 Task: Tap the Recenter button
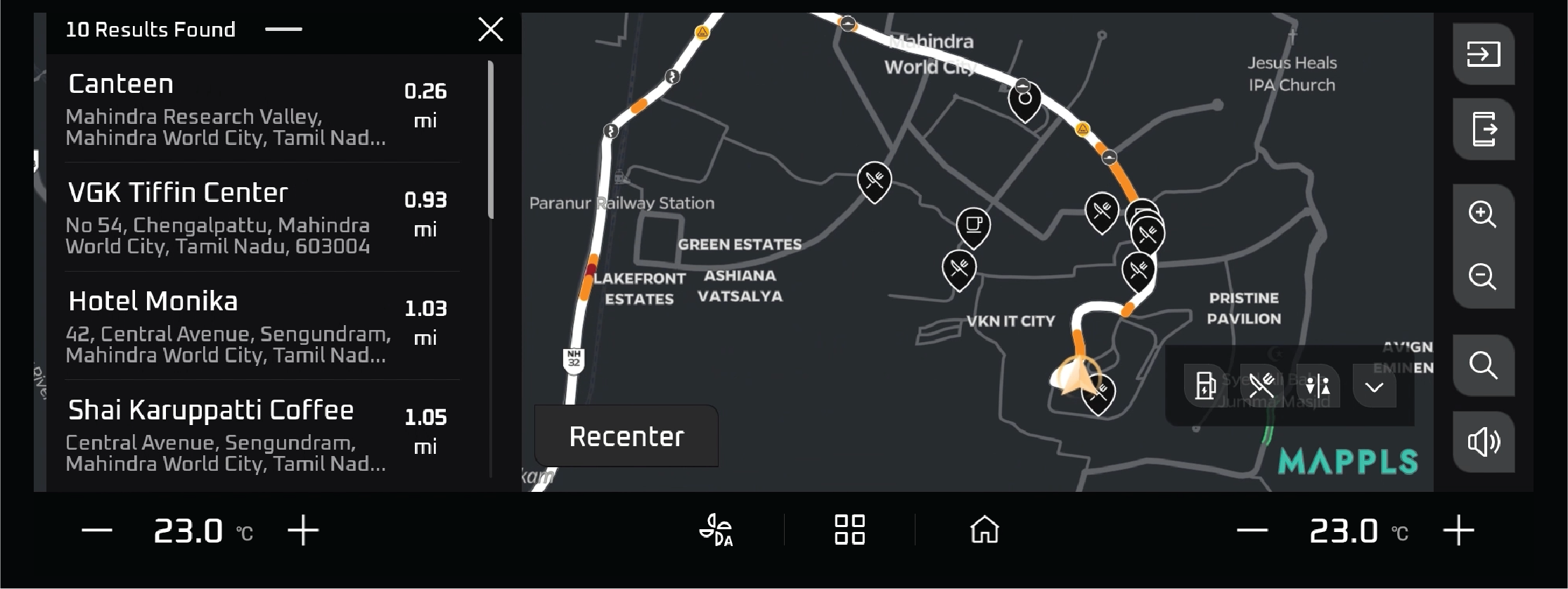coord(626,436)
